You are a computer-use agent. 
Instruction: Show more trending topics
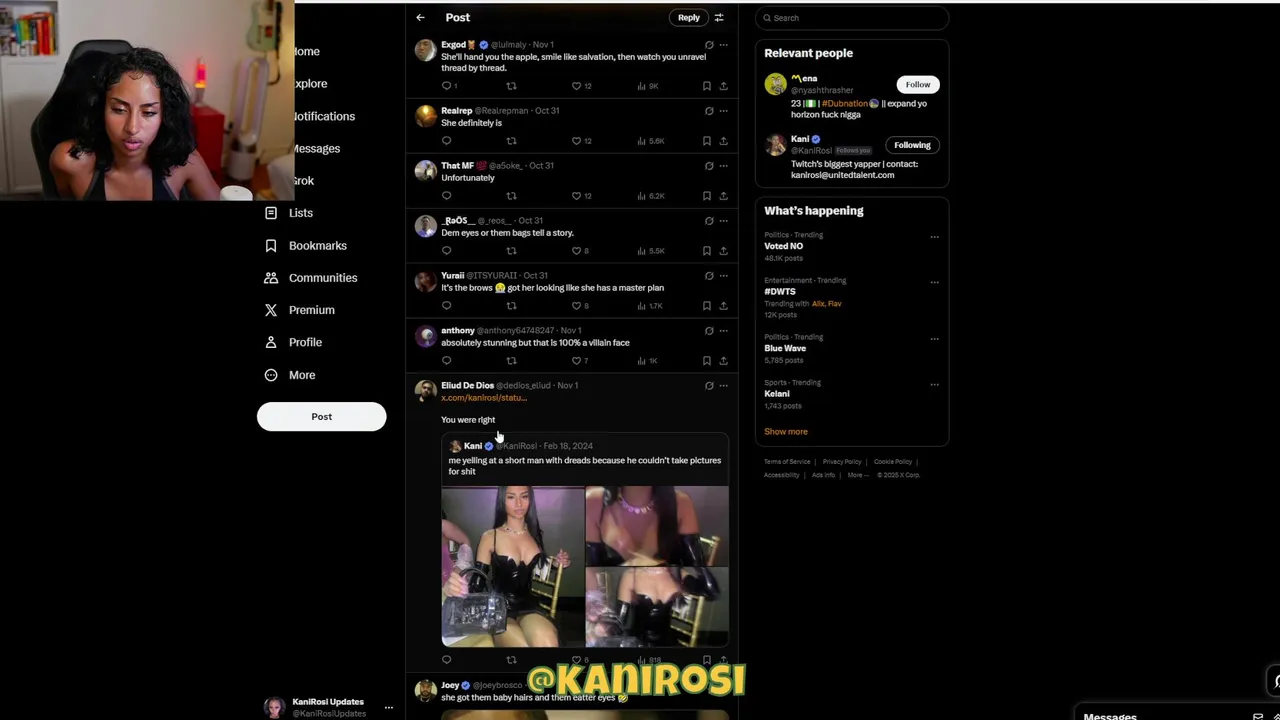point(785,432)
